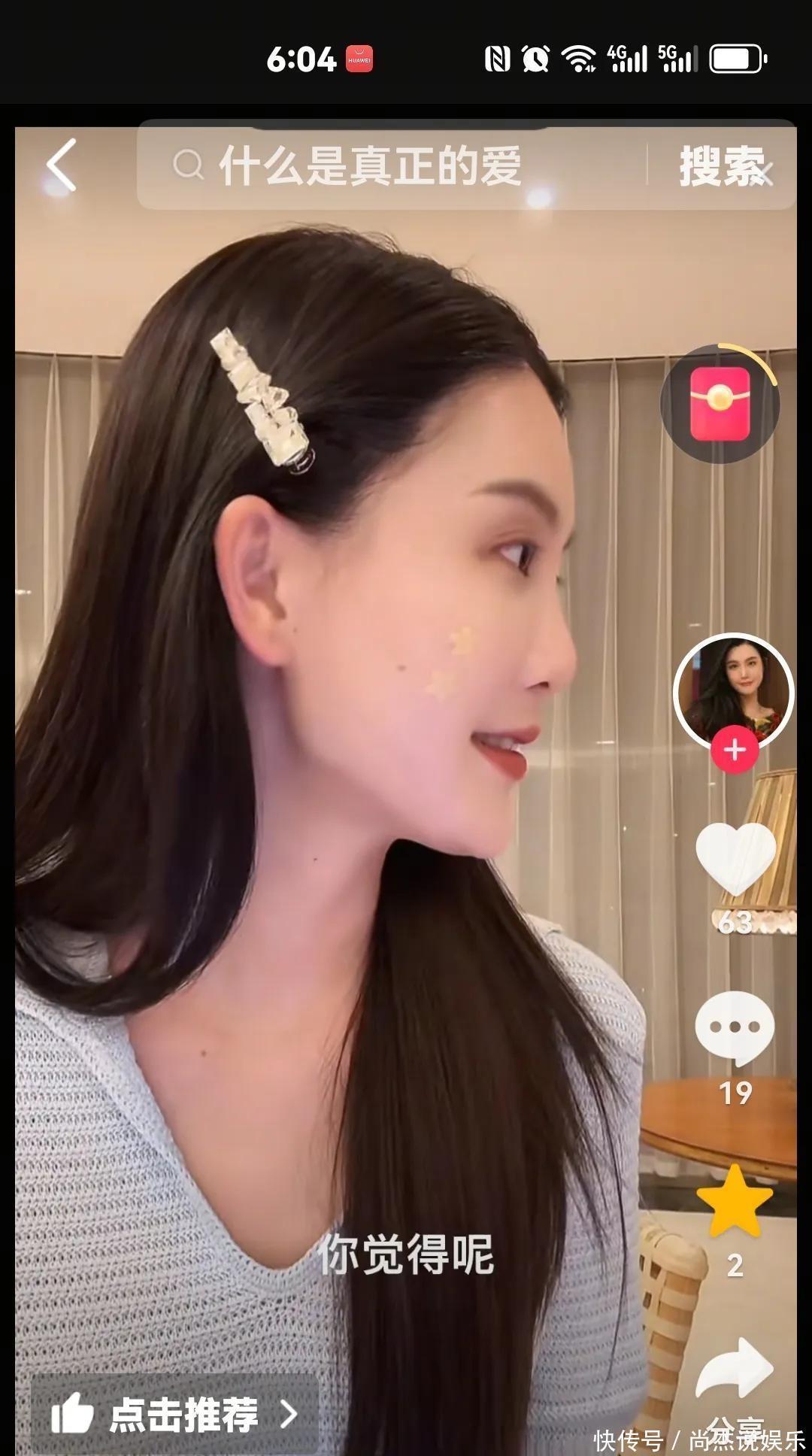Tap the 搜索 button
Image resolution: width=812 pixels, height=1456 pixels.
(720, 165)
